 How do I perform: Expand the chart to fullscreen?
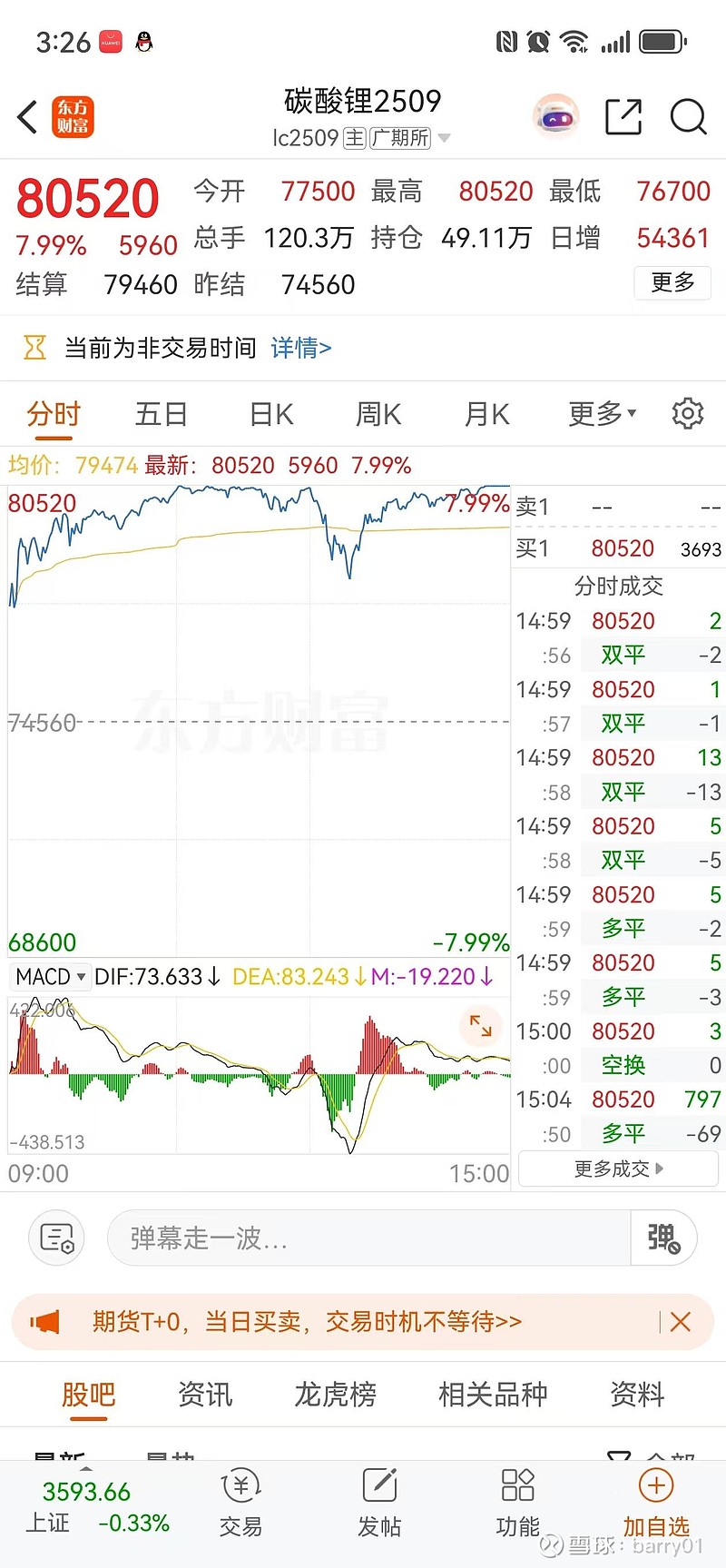(x=480, y=1026)
